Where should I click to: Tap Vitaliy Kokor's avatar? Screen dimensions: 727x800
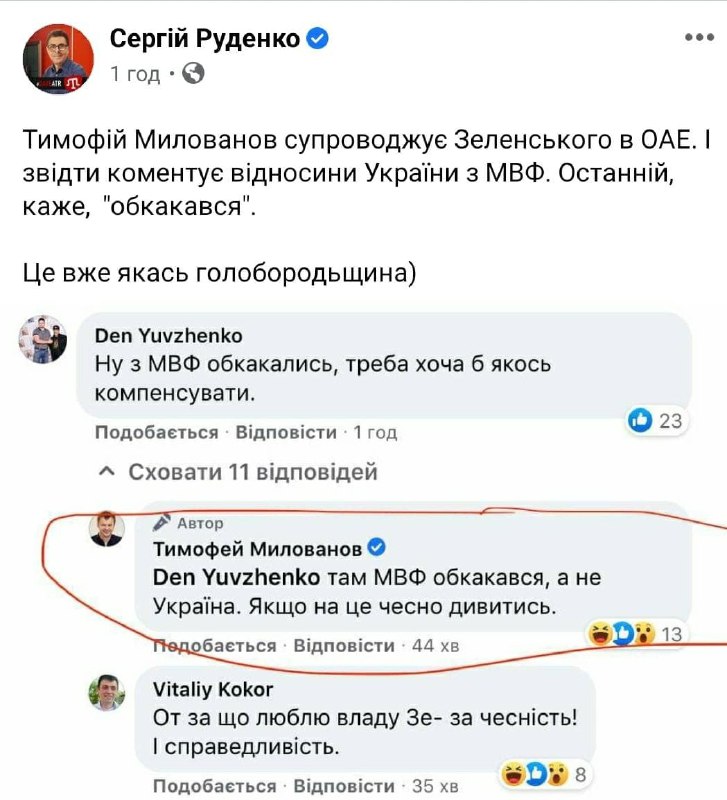(106, 693)
